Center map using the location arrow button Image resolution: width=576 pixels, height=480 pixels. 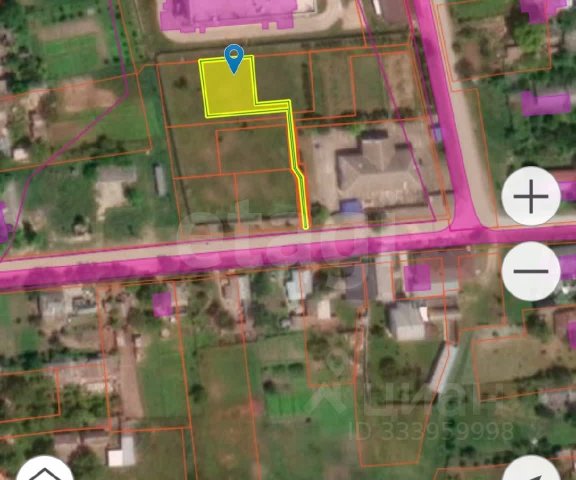531,470
